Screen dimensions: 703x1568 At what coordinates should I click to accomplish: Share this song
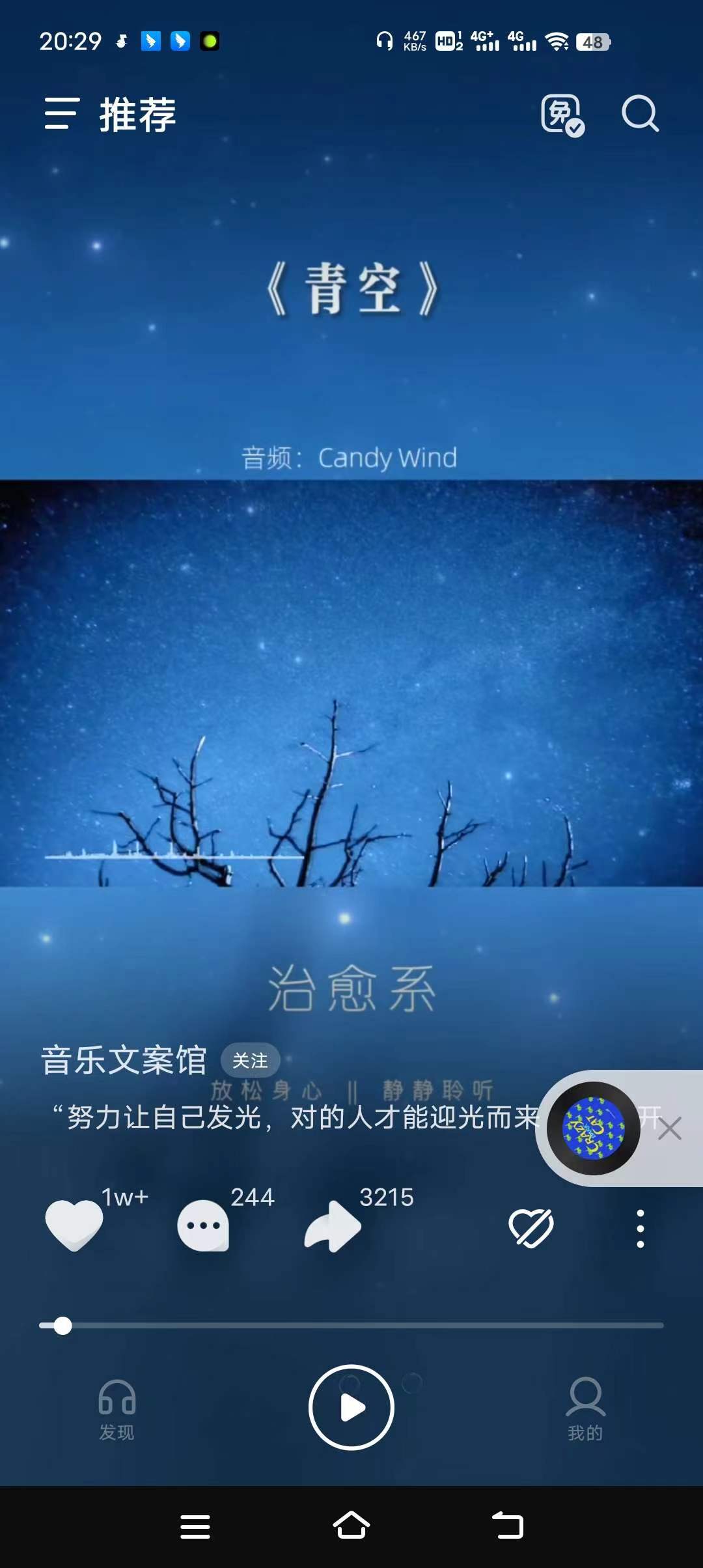pos(333,1225)
